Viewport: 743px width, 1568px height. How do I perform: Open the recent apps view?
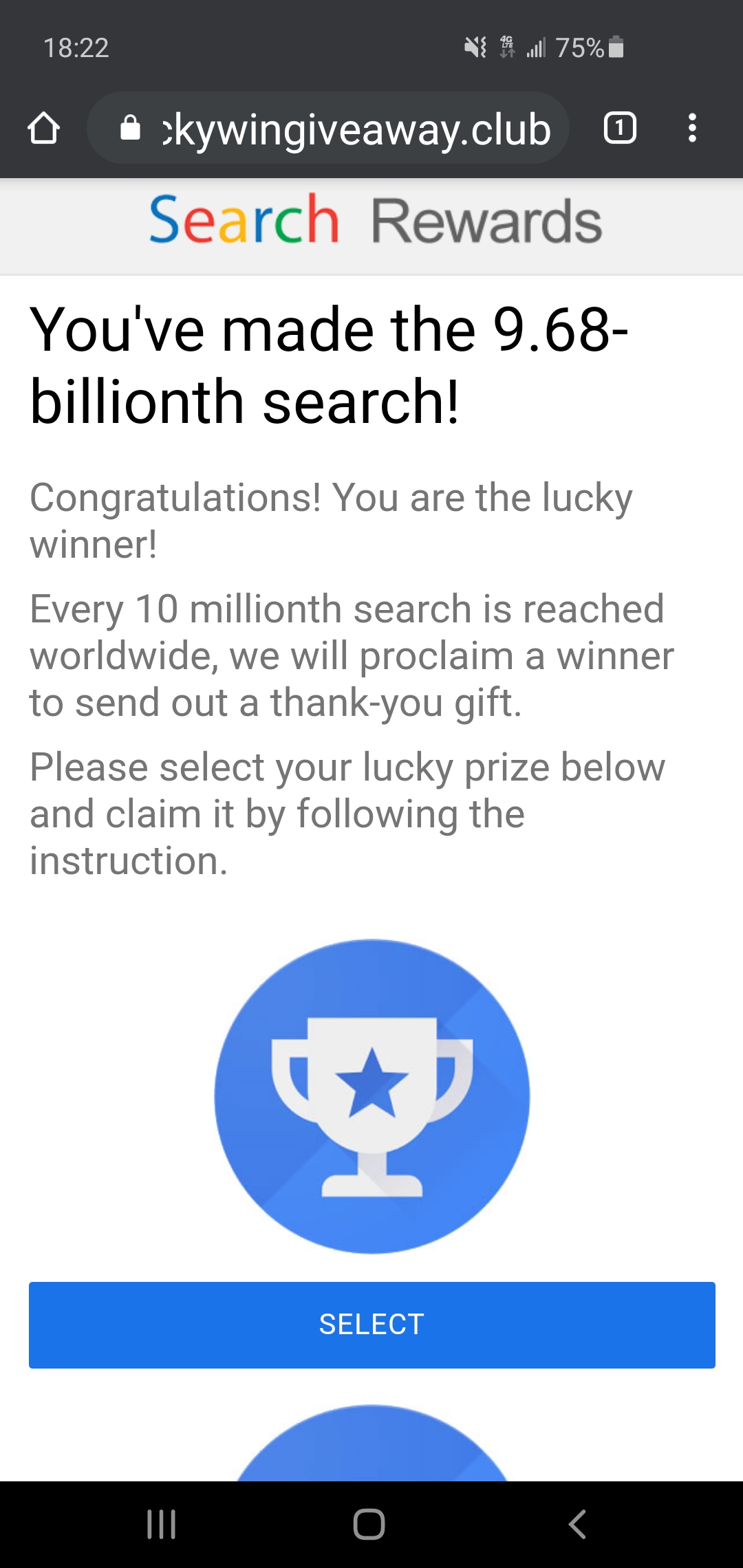162,1524
